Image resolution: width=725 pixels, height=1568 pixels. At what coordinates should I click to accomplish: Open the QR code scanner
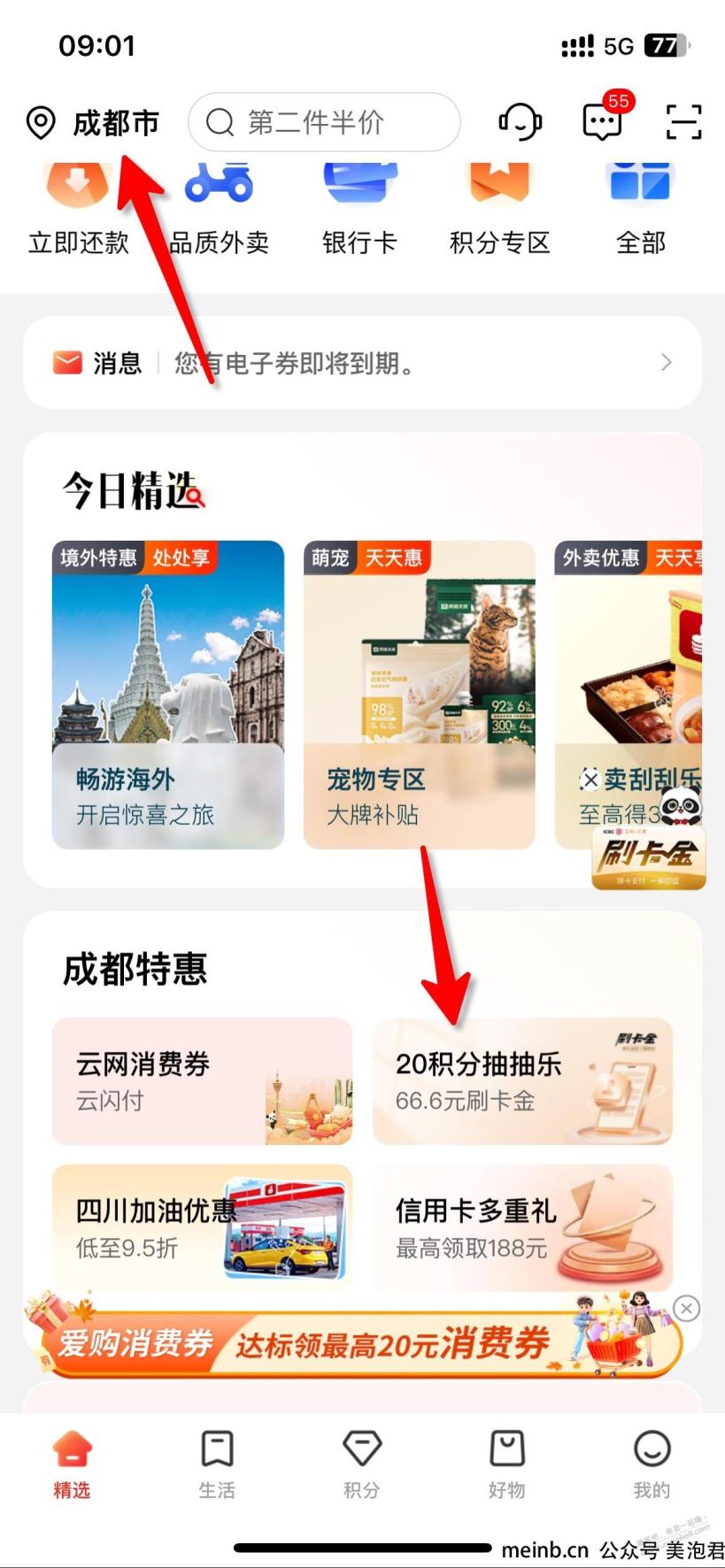[x=683, y=122]
